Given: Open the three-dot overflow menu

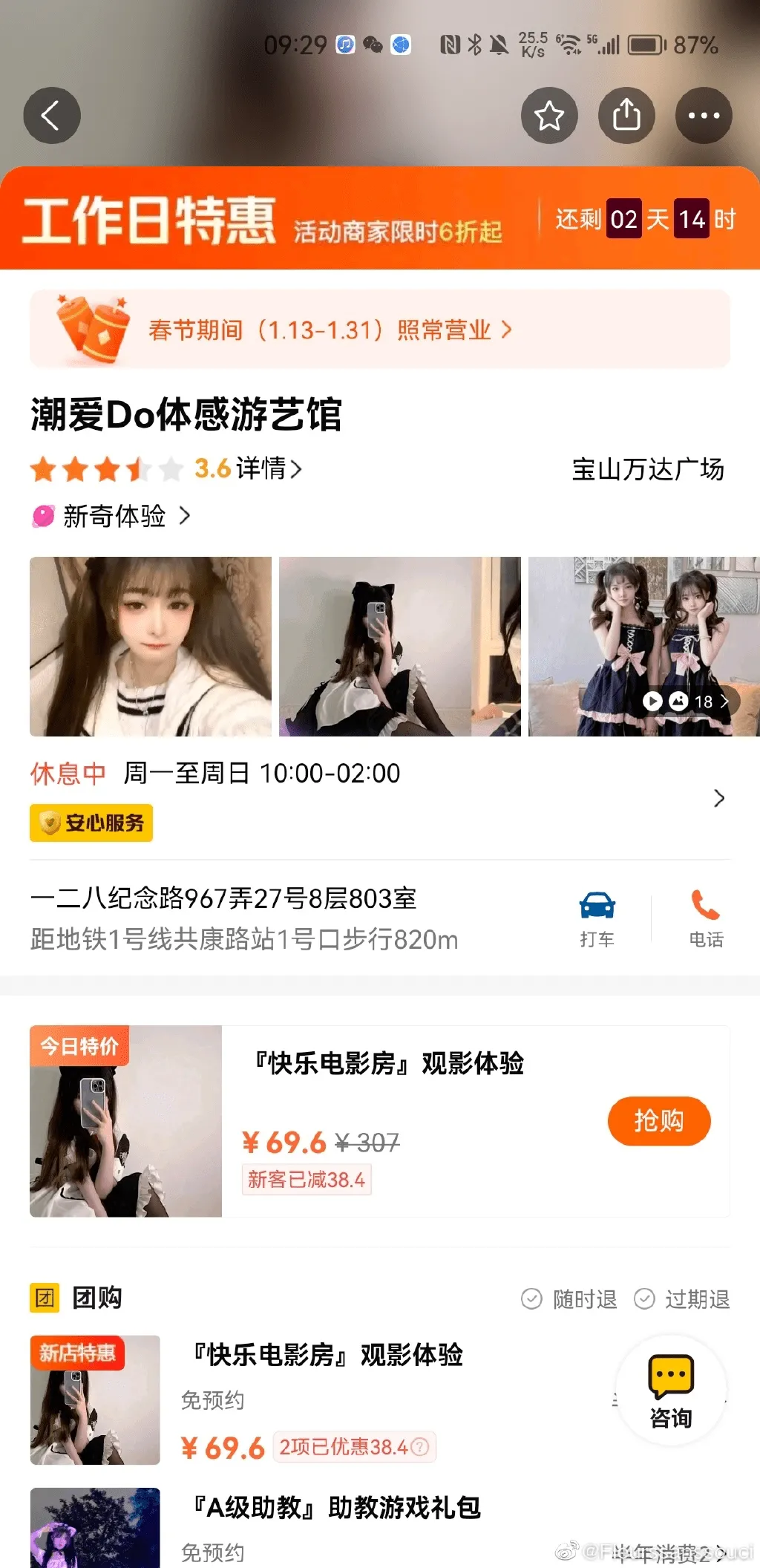Looking at the screenshot, I should tap(703, 116).
